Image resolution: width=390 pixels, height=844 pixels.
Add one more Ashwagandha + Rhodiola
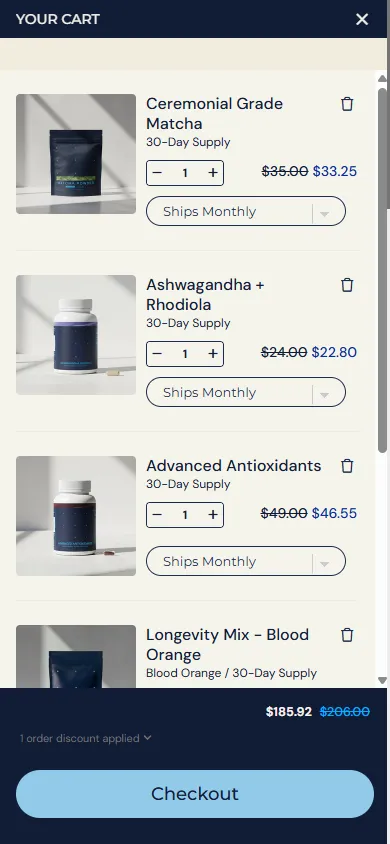point(213,354)
